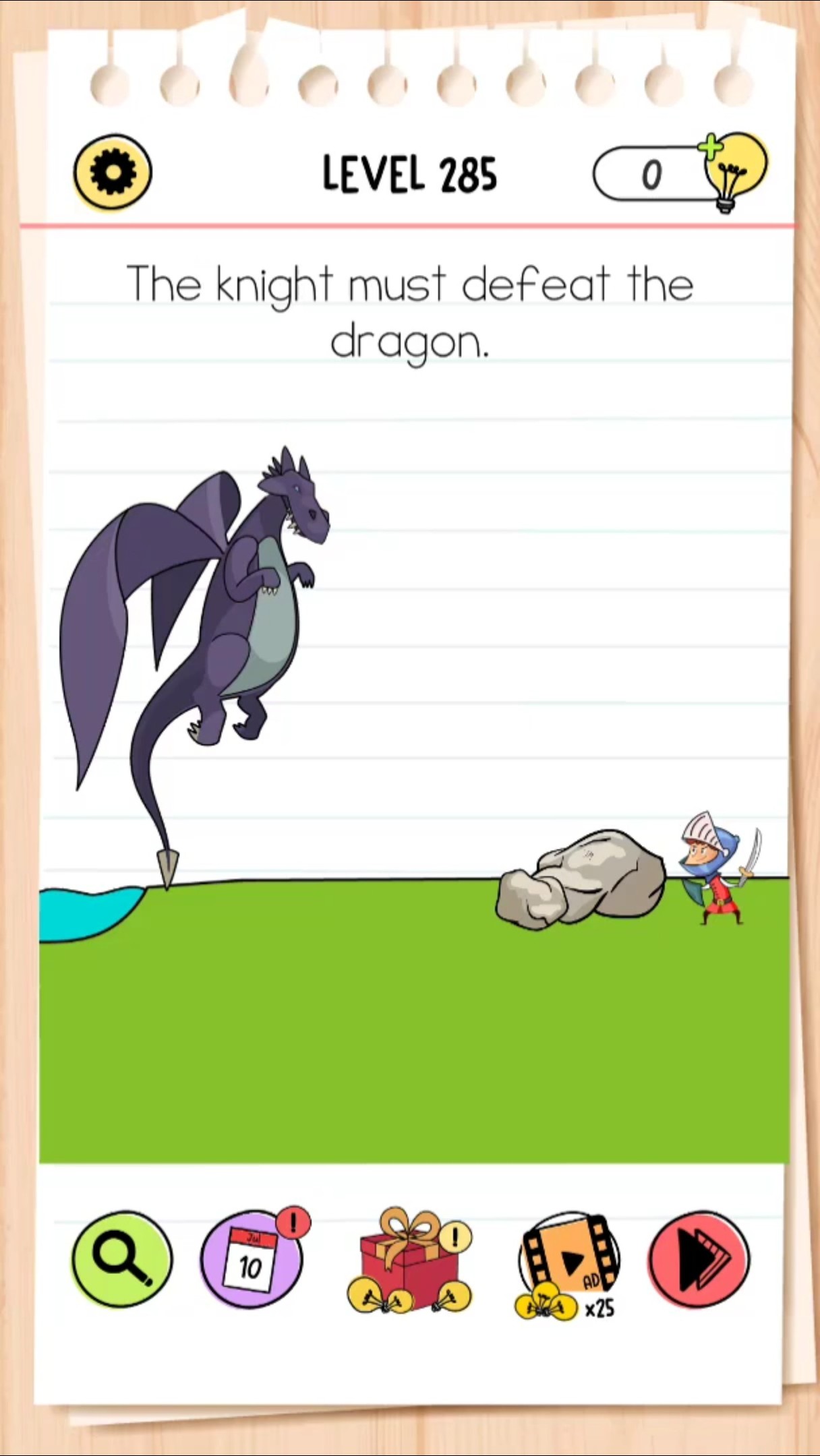The height and width of the screenshot is (1456, 820).
Task: Tap the gray rock
Action: click(581, 879)
